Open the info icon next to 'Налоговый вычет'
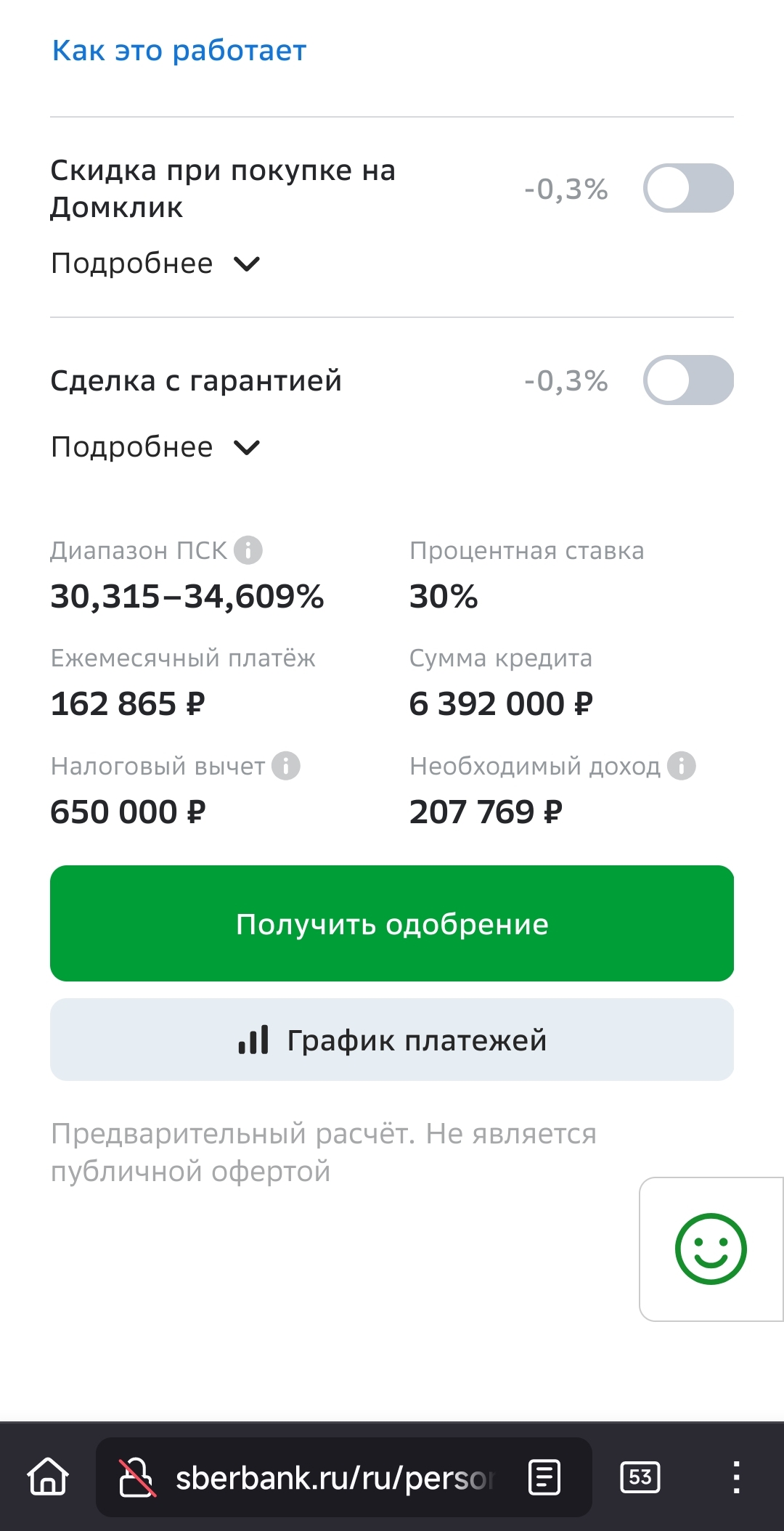Viewport: 784px width, 1531px height. coord(286,766)
